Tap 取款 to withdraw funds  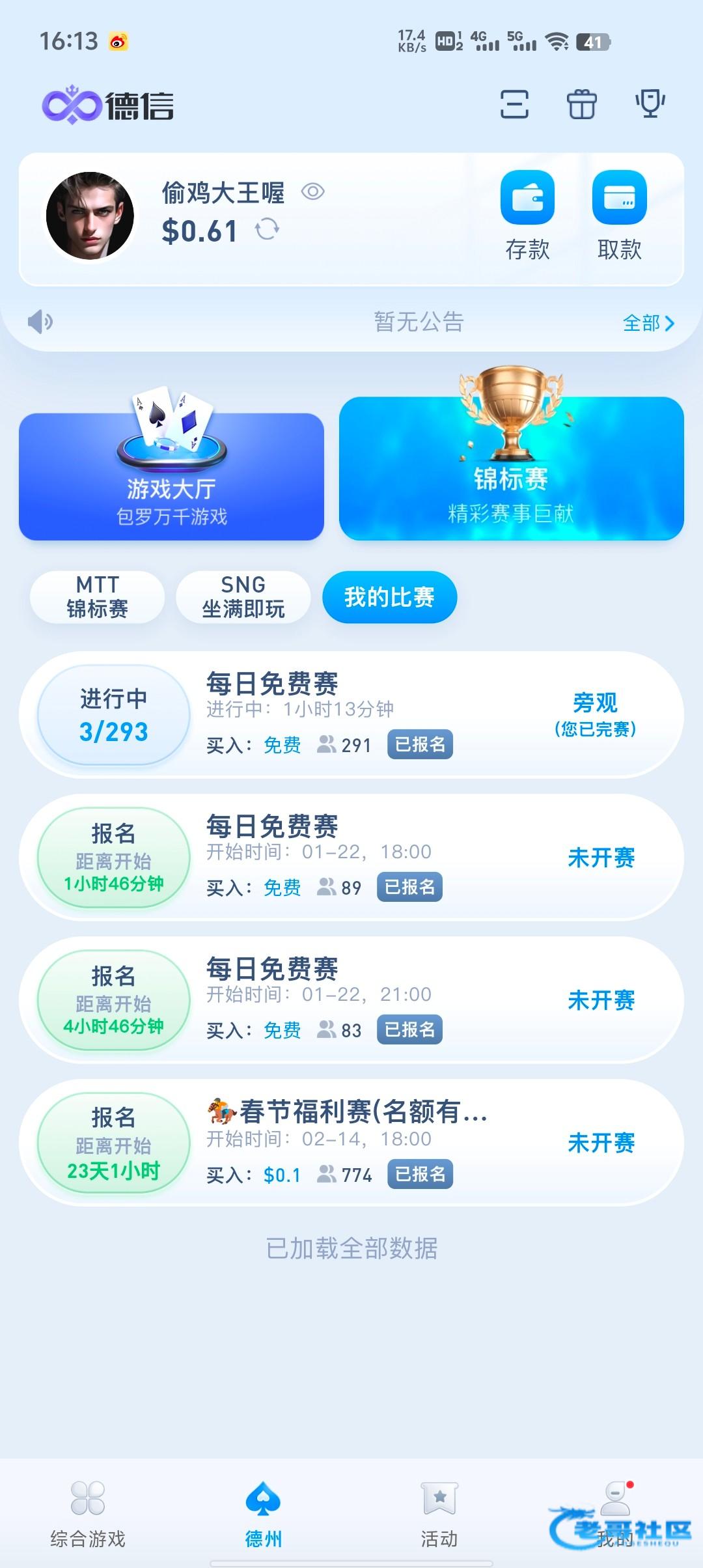(620, 215)
